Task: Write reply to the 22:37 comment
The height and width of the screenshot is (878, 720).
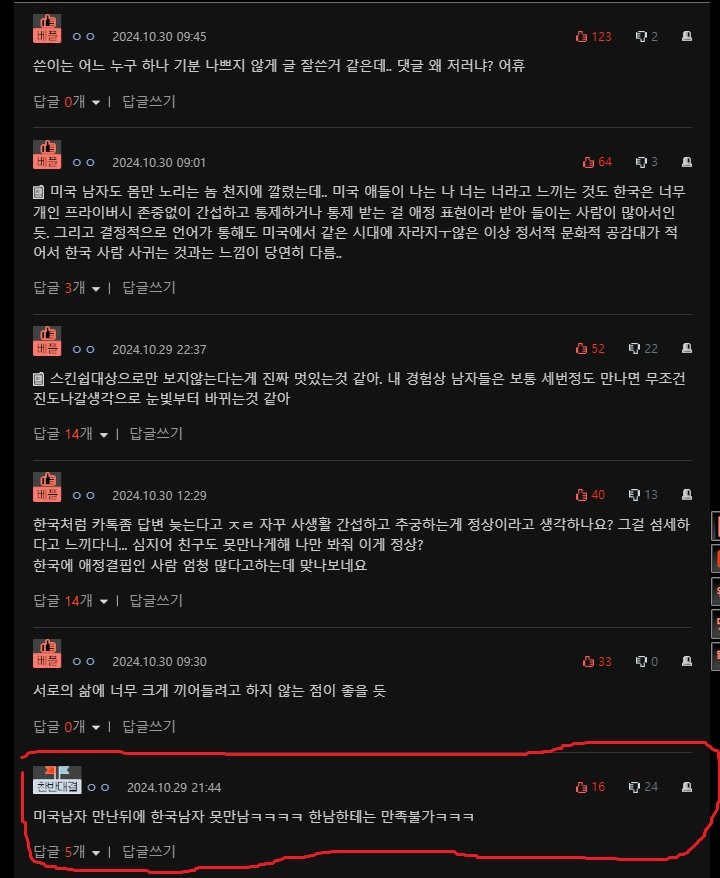Action: pos(155,434)
